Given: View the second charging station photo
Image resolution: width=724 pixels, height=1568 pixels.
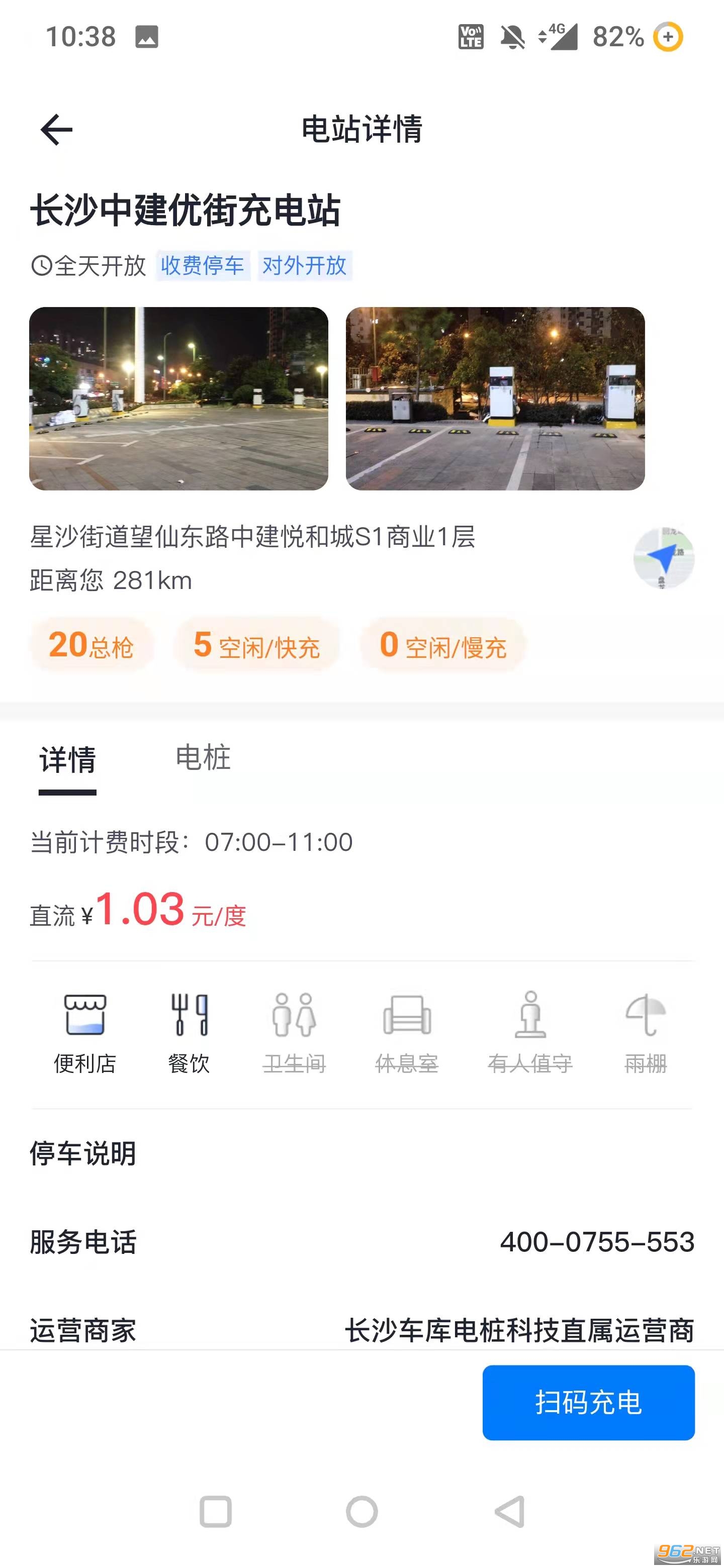Looking at the screenshot, I should 495,399.
